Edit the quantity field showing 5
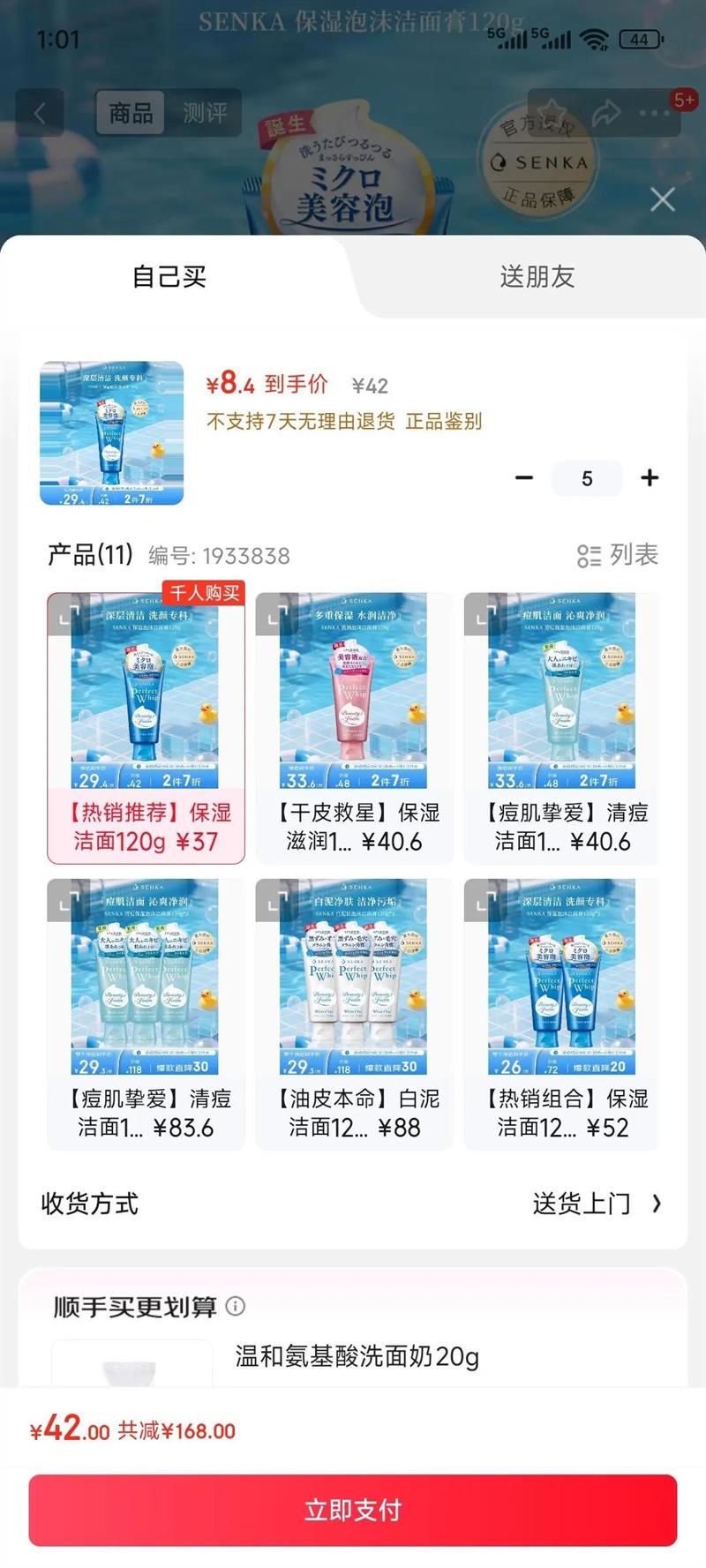 tap(587, 478)
